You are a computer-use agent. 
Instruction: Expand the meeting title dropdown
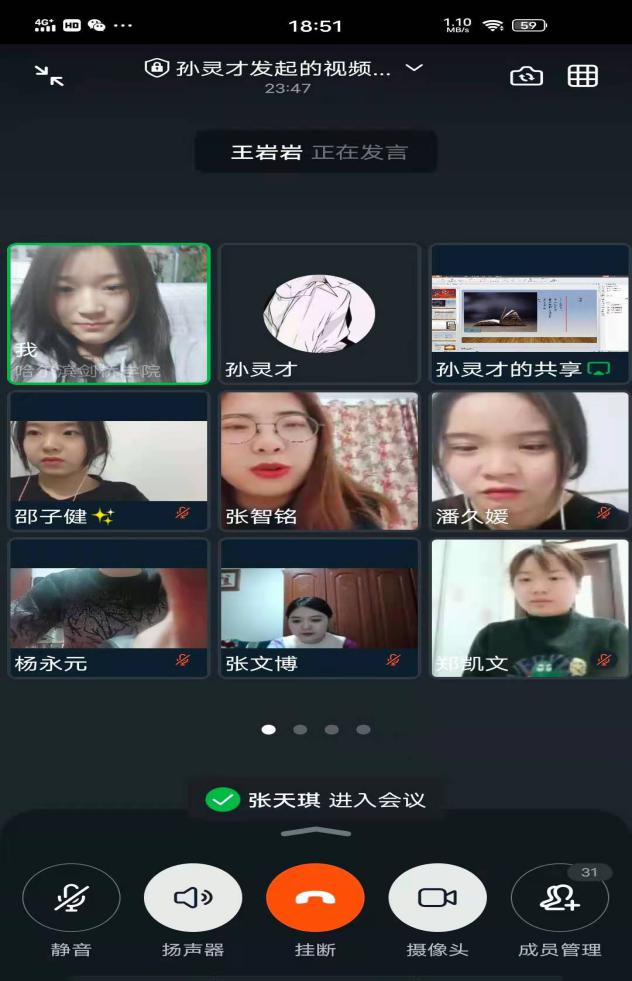tap(413, 68)
